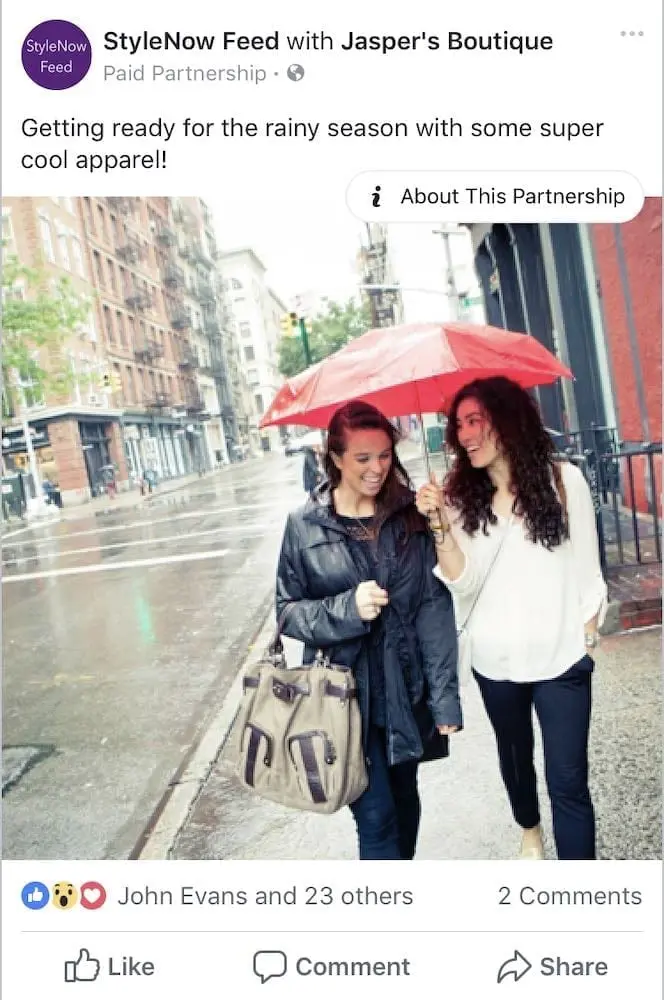
Task: Open StyleNow Feed profile picture
Action: coord(56,55)
